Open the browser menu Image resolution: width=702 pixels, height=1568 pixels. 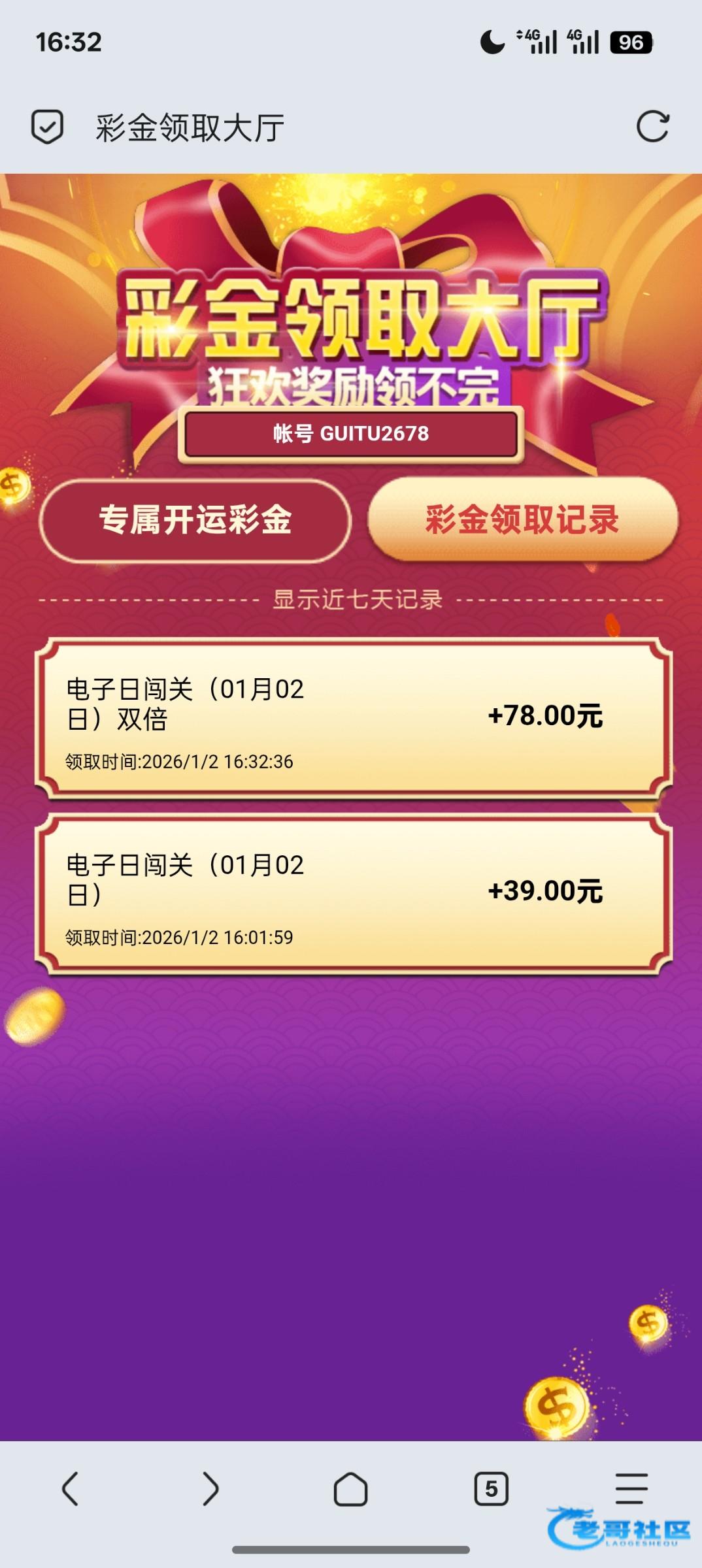631,1489
